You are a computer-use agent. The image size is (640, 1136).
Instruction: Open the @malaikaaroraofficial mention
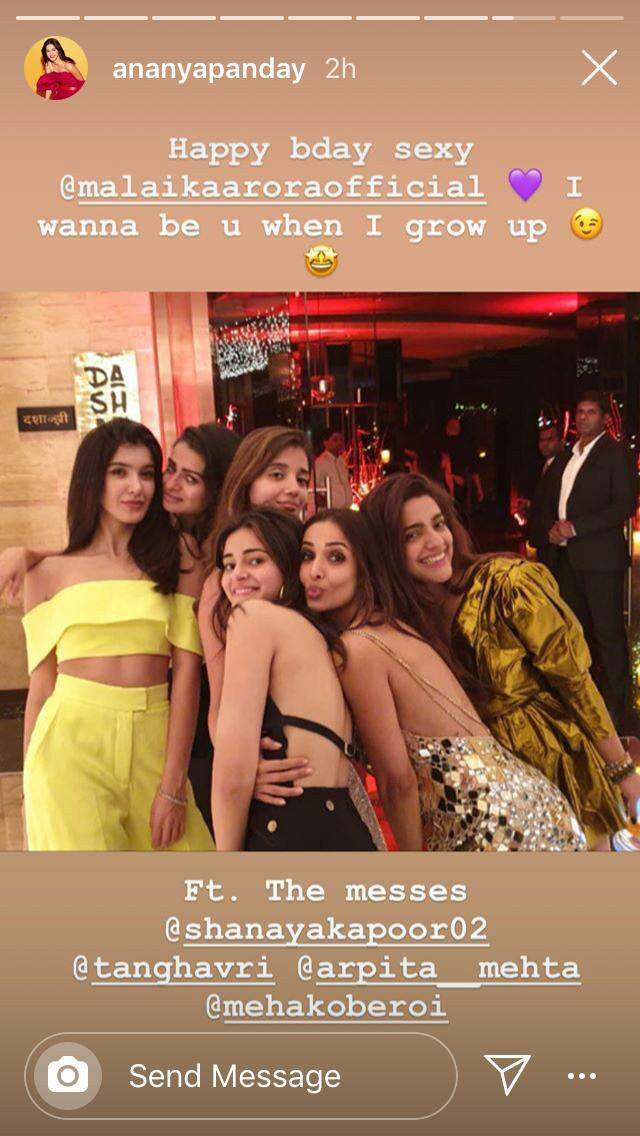pos(273,188)
